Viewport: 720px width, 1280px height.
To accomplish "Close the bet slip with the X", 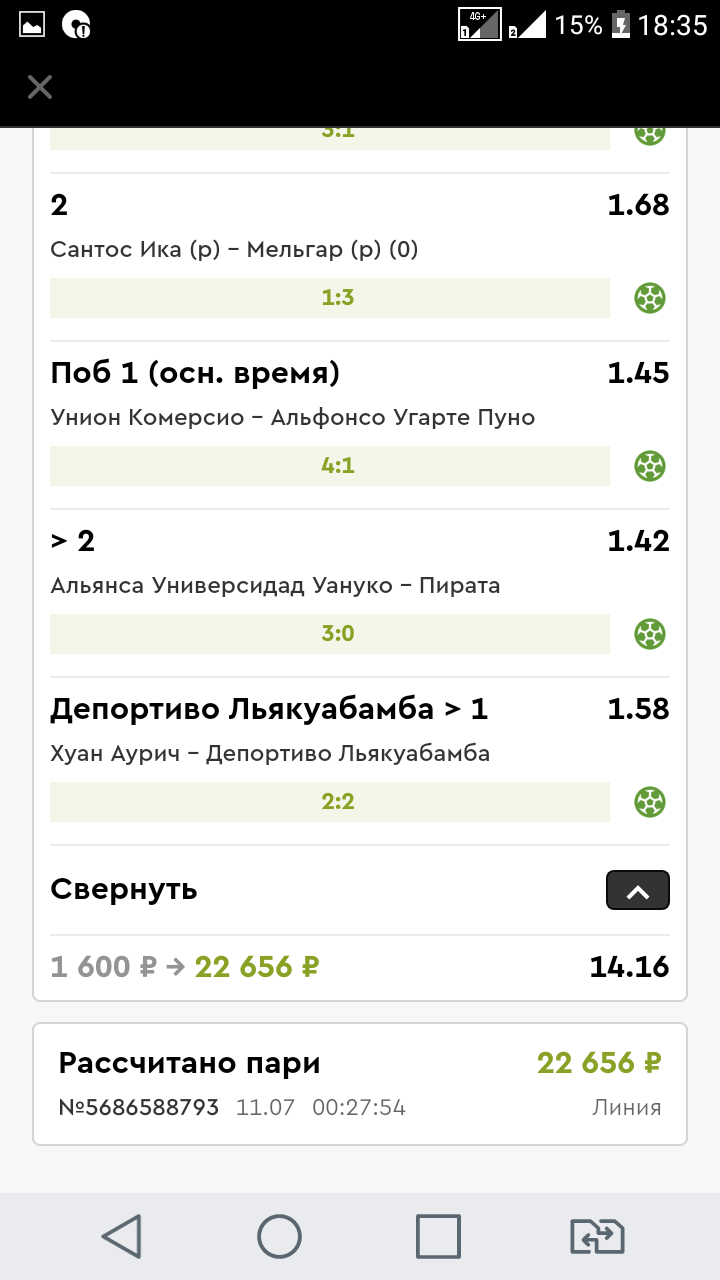I will click(40, 87).
